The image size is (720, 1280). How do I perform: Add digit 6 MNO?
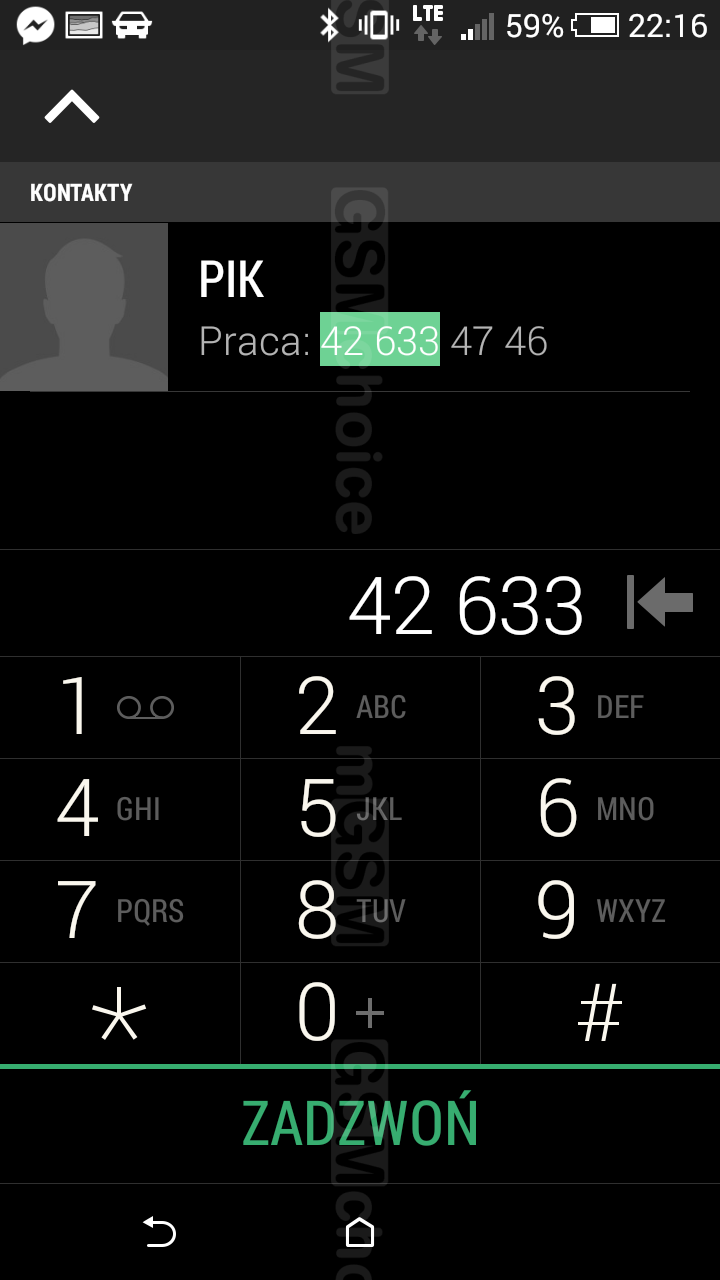[x=600, y=810]
